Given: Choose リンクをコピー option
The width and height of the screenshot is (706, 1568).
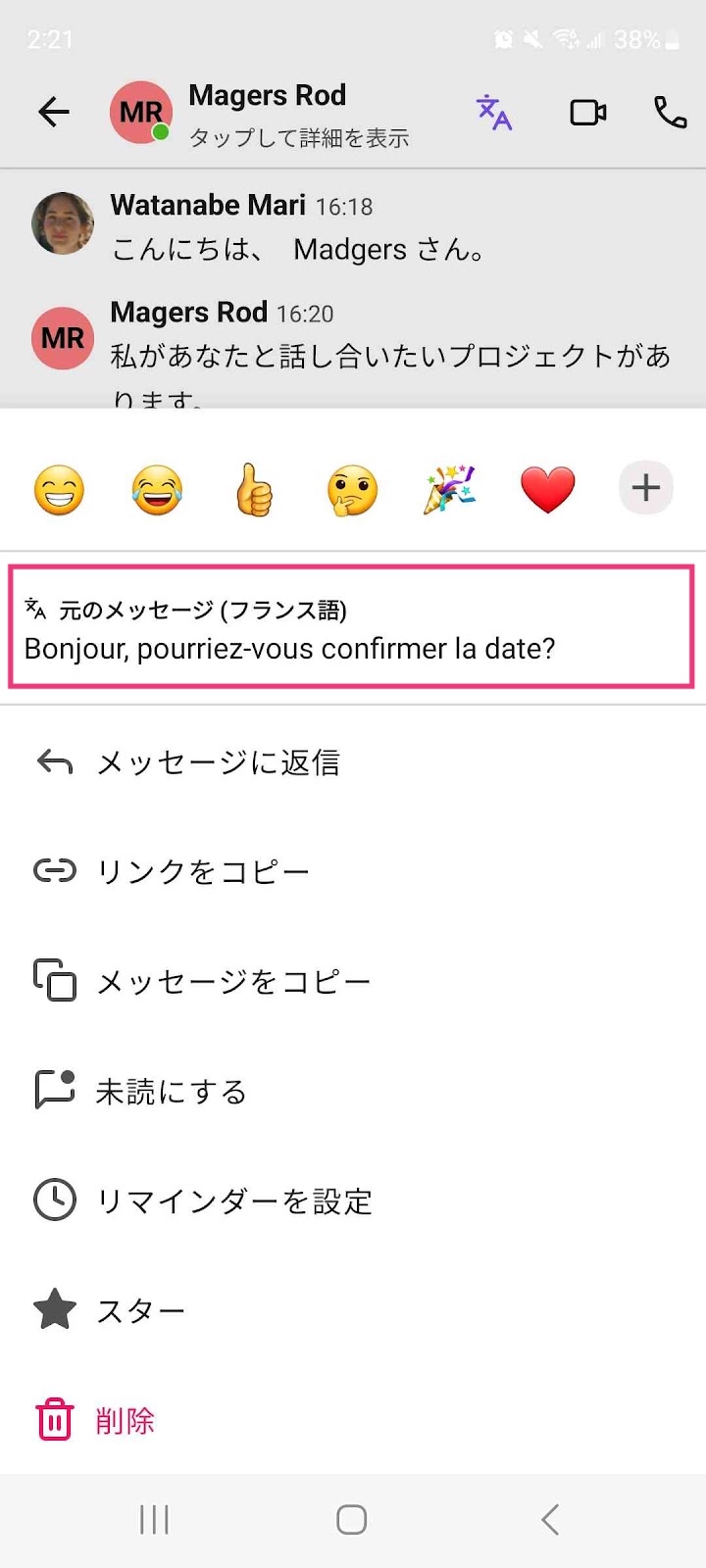Looking at the screenshot, I should [353, 871].
